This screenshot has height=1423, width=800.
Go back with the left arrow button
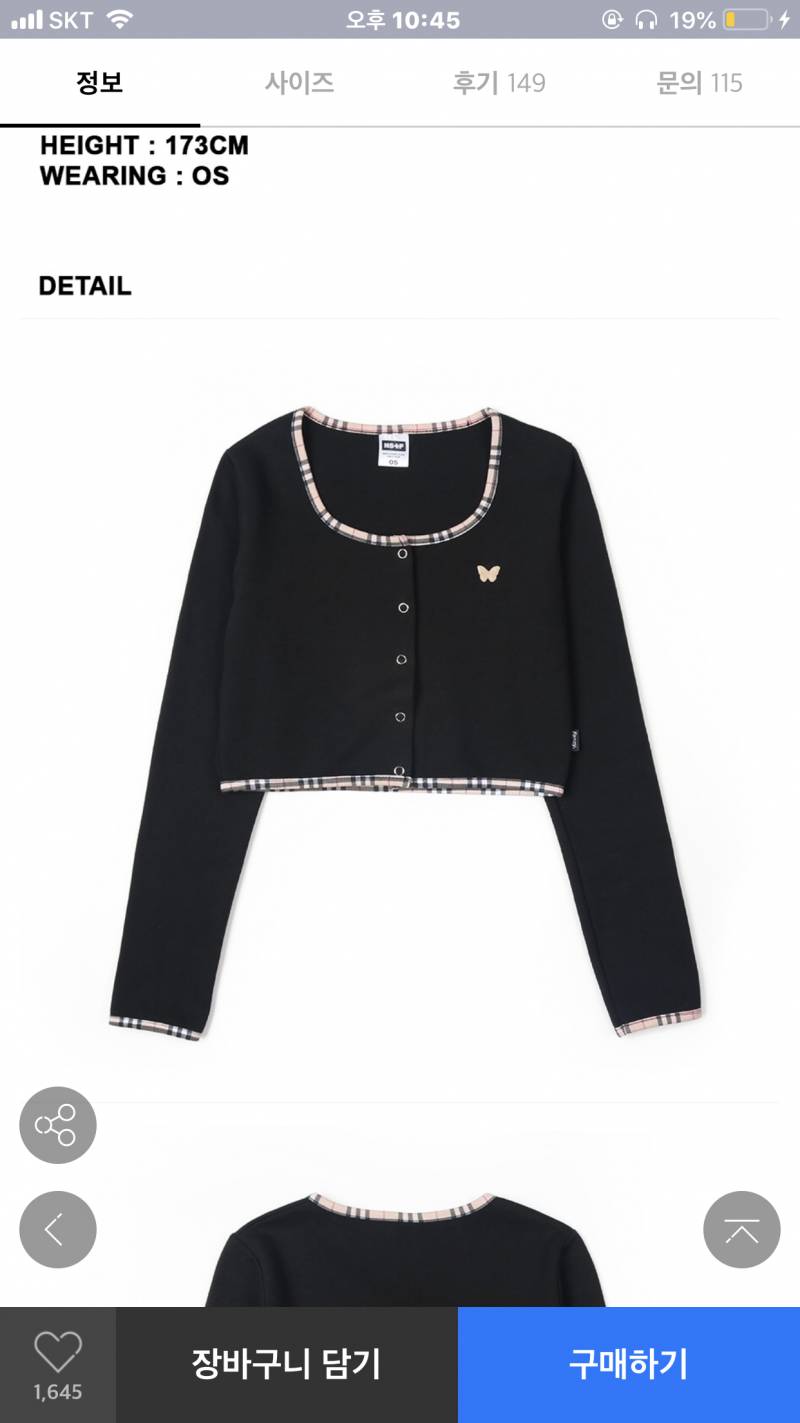click(x=57, y=1229)
